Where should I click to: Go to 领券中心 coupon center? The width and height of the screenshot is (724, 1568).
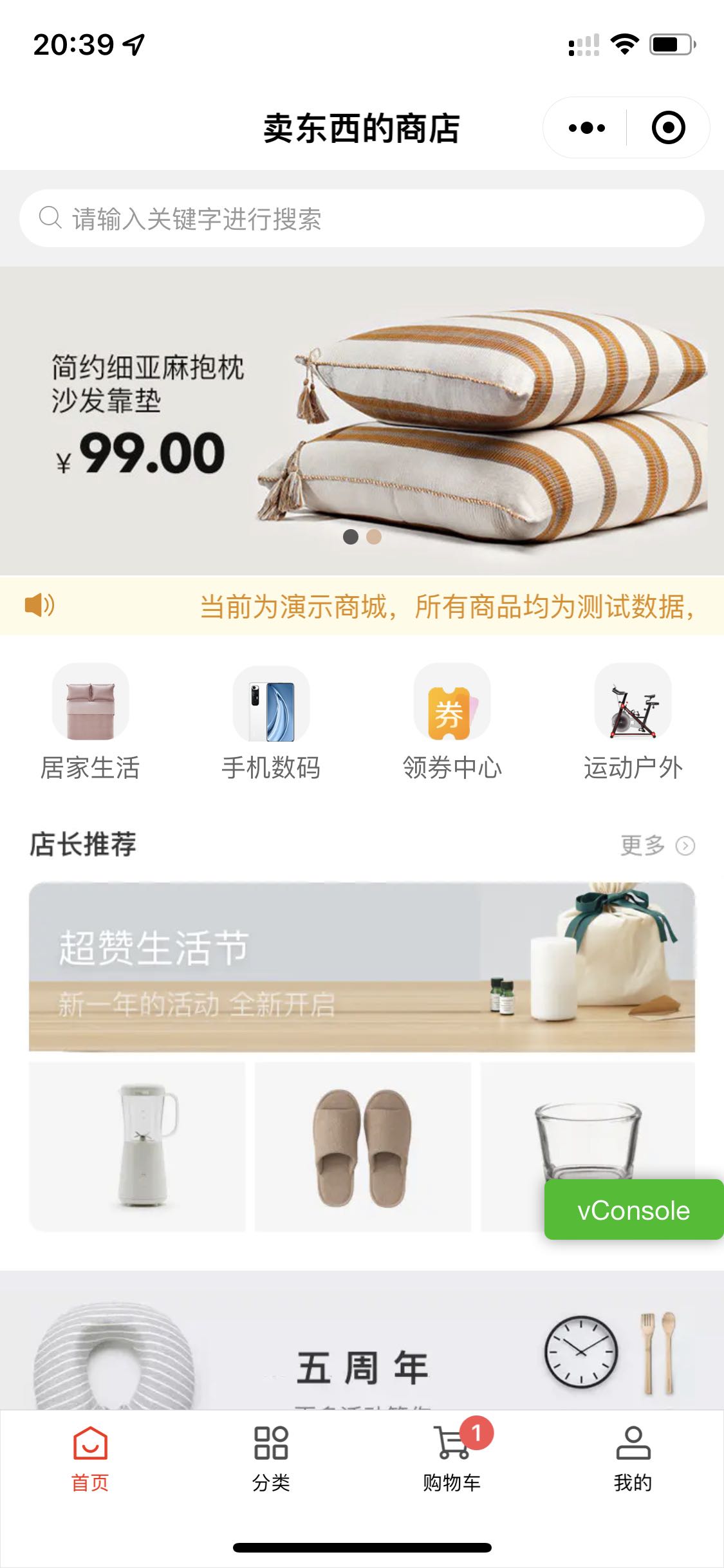452,722
